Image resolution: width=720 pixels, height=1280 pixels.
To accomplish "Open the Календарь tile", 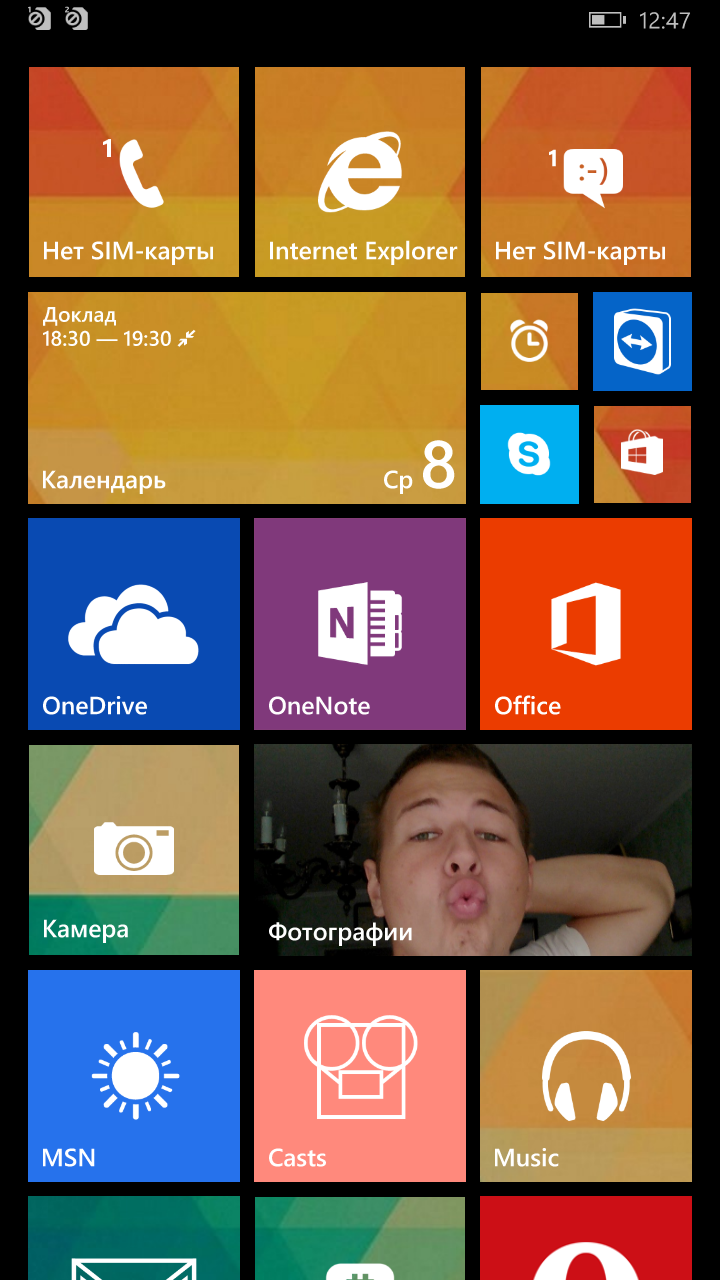I will pyautogui.click(x=247, y=398).
